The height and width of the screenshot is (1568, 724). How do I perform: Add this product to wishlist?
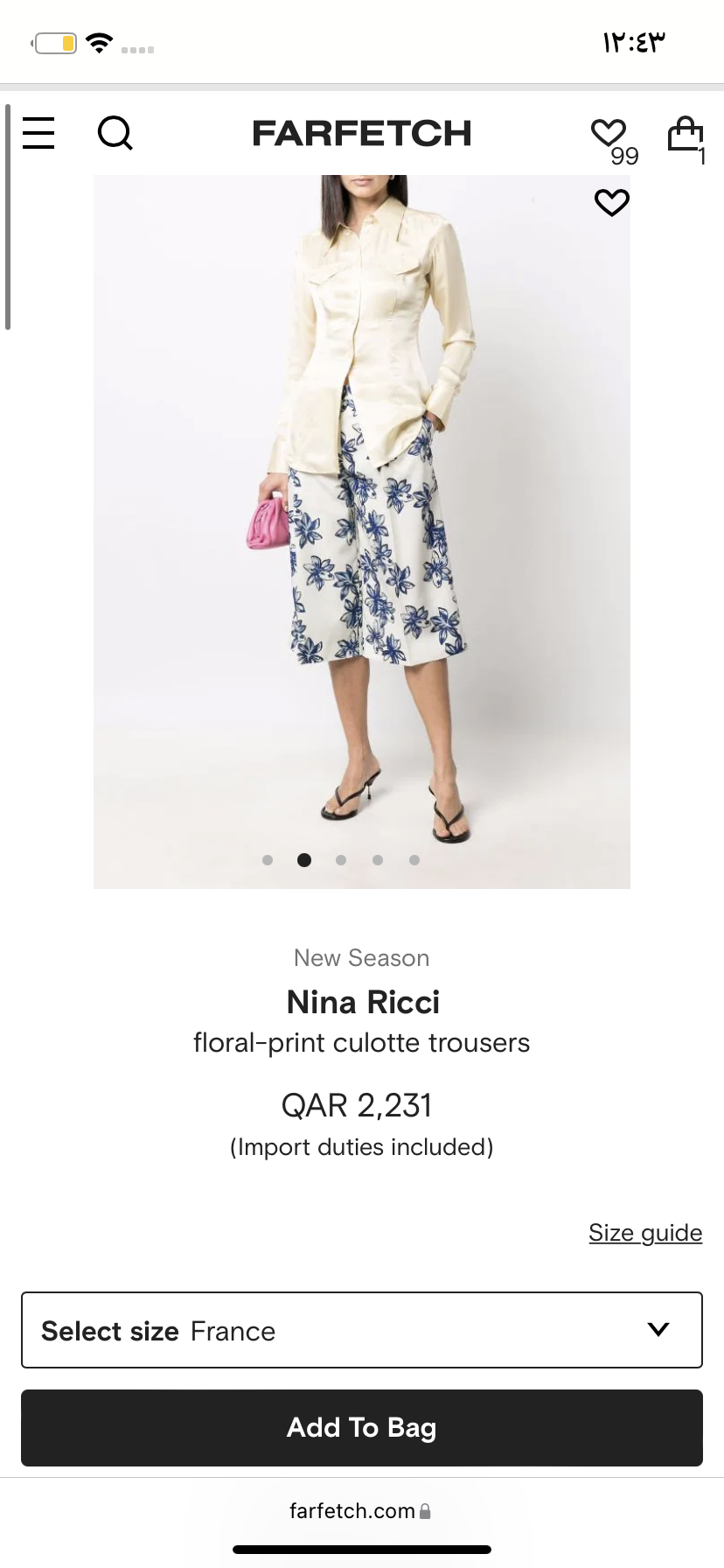[612, 202]
